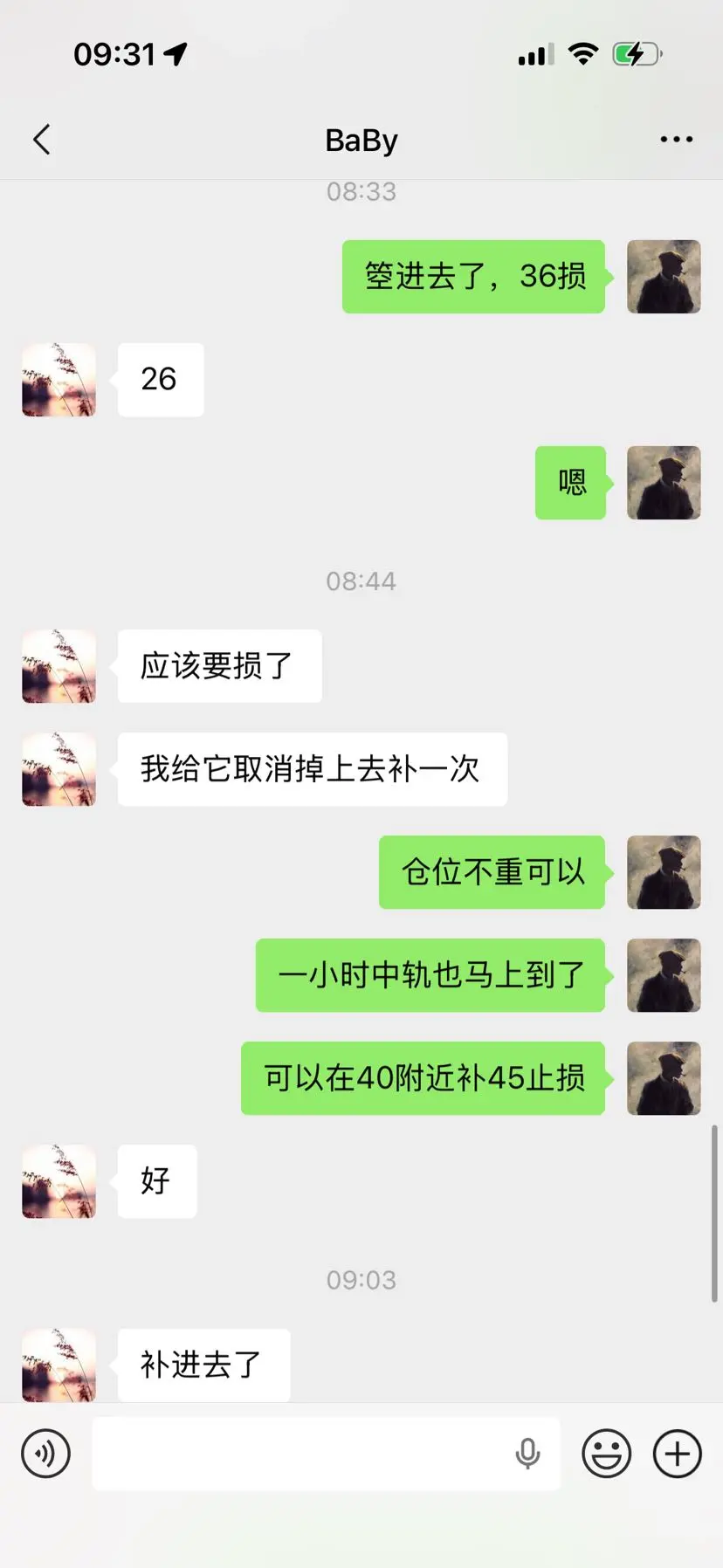723x1568 pixels.
Task: Open the chat options via the three-dot icon
Action: 676,139
